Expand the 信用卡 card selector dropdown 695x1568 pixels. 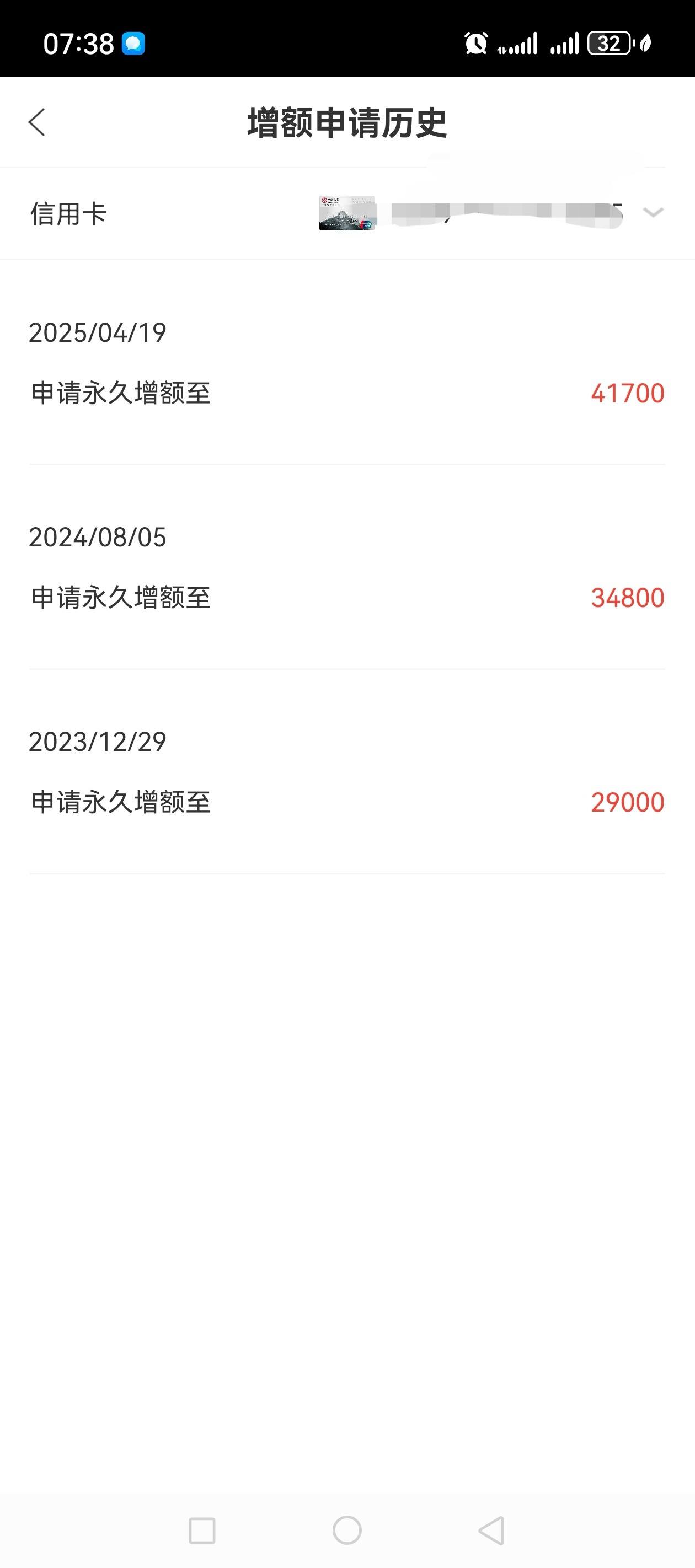[x=653, y=212]
